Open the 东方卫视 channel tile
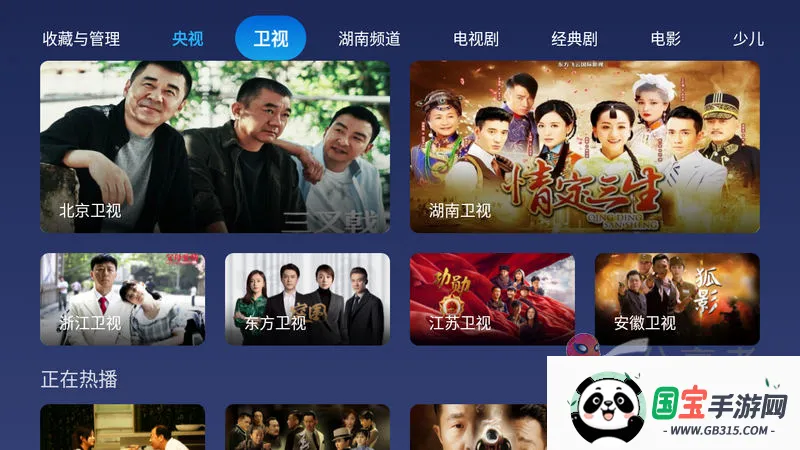The width and height of the screenshot is (800, 450). pos(307,299)
